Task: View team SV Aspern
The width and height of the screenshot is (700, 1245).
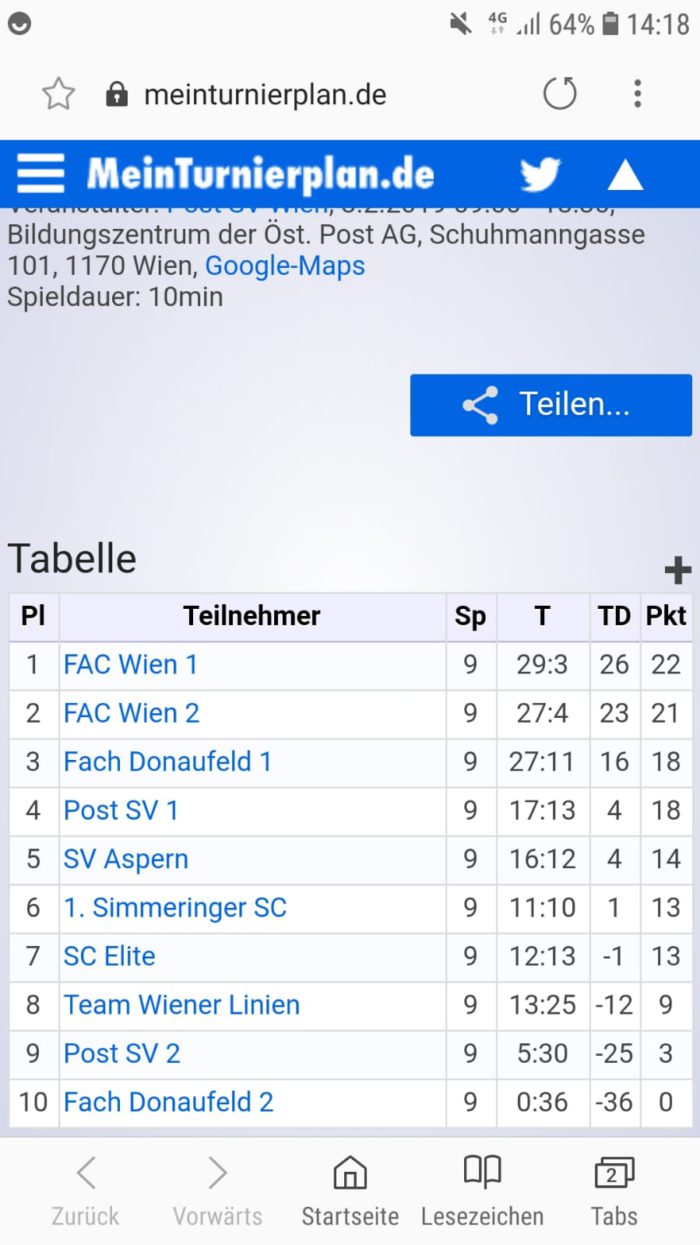Action: coord(126,859)
